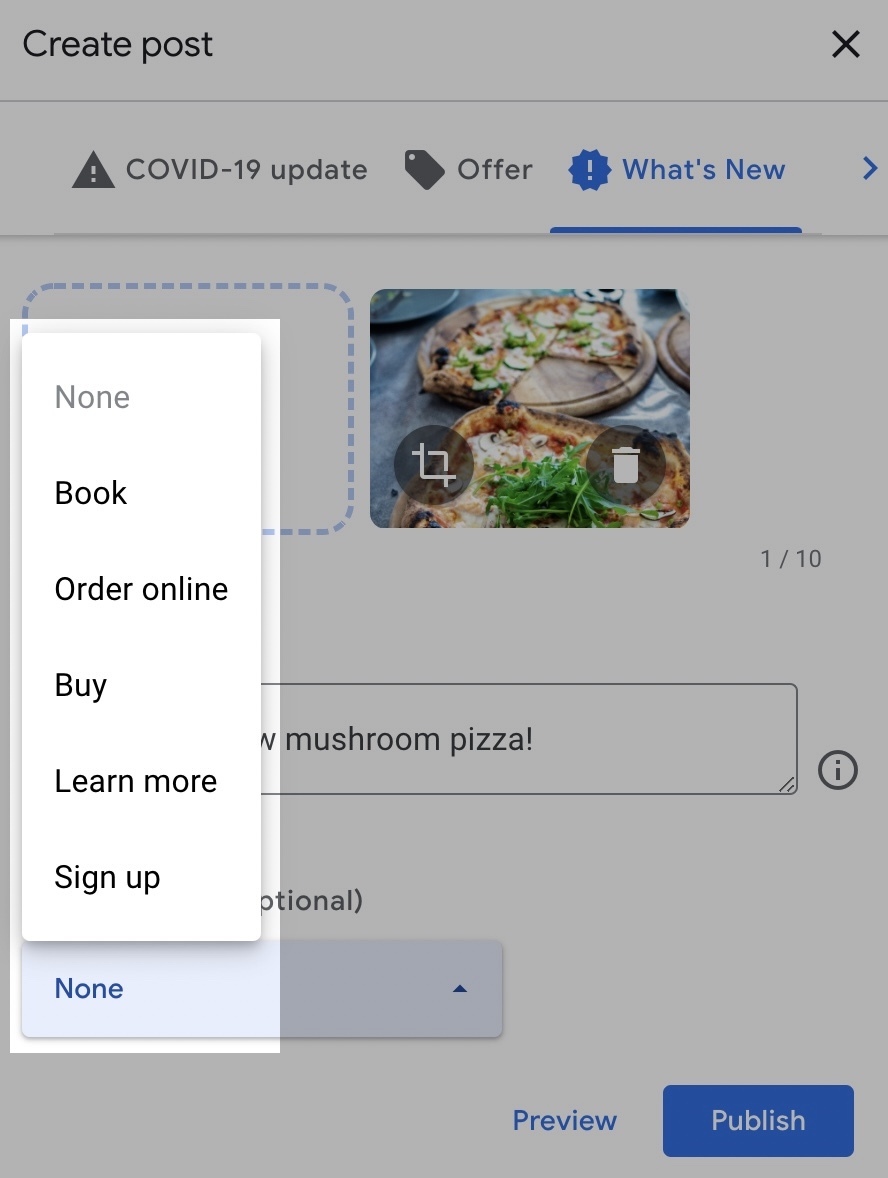Delete the pizza photo
888x1178 pixels.
(625, 465)
